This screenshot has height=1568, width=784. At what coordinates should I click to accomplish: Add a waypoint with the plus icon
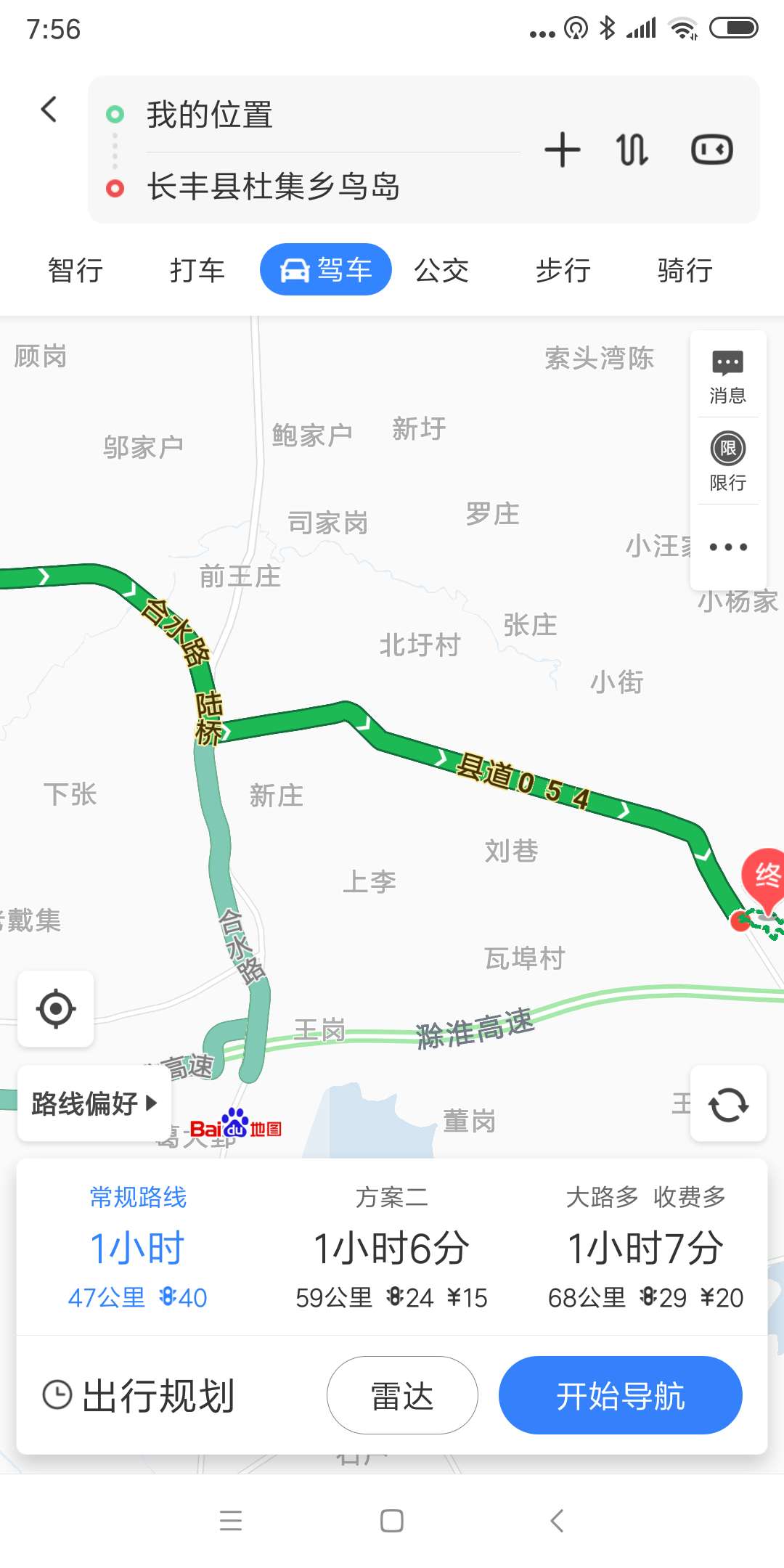click(563, 150)
